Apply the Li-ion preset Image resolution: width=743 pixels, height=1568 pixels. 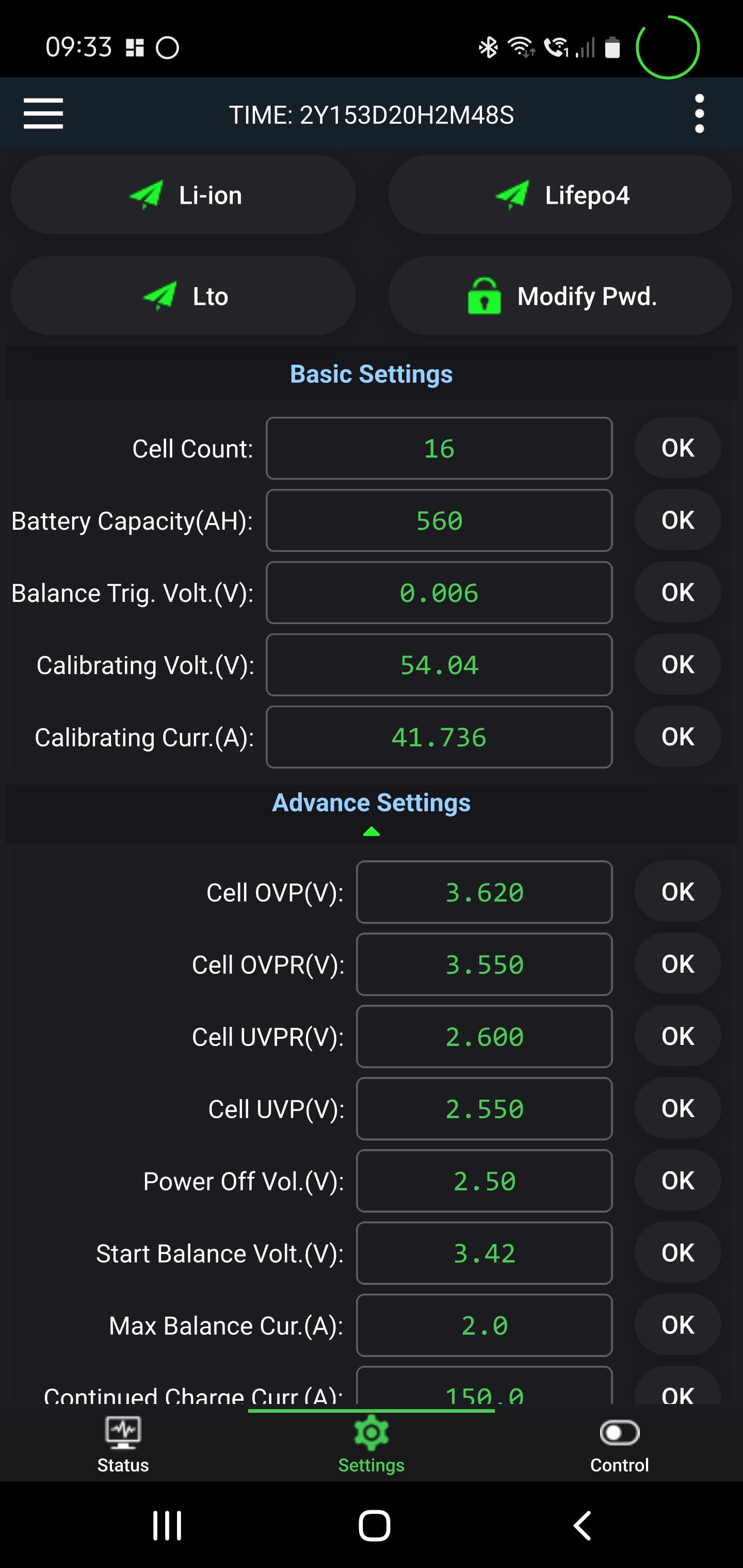pos(183,195)
